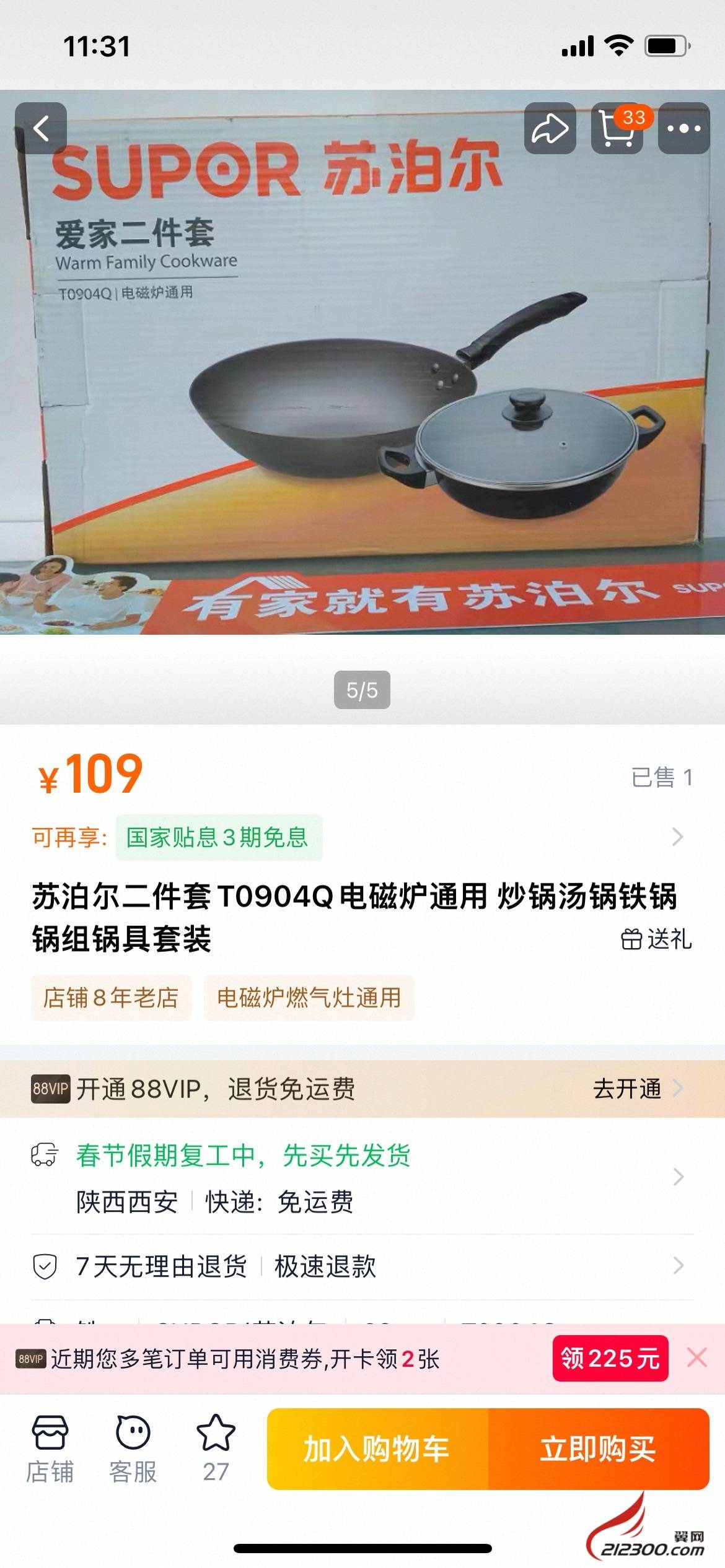
Task: Open the shopping cart with 33 items
Action: [617, 128]
